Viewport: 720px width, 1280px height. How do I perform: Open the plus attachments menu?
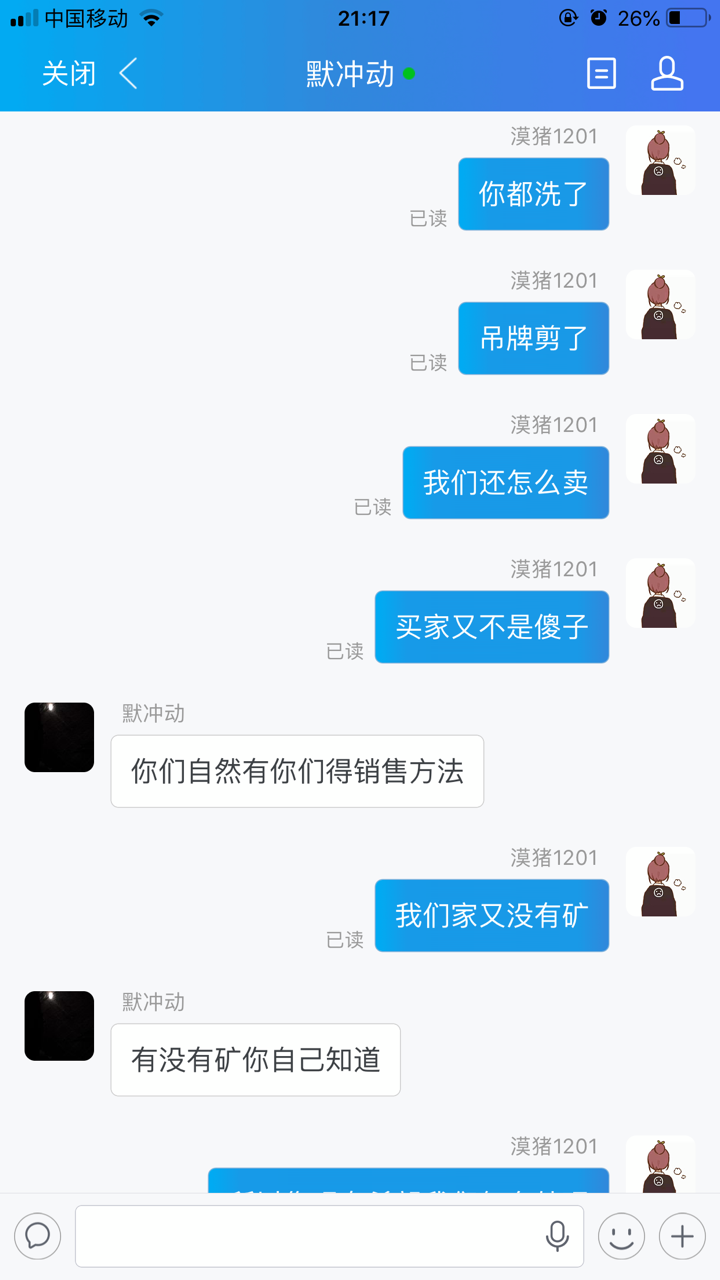pos(682,1236)
